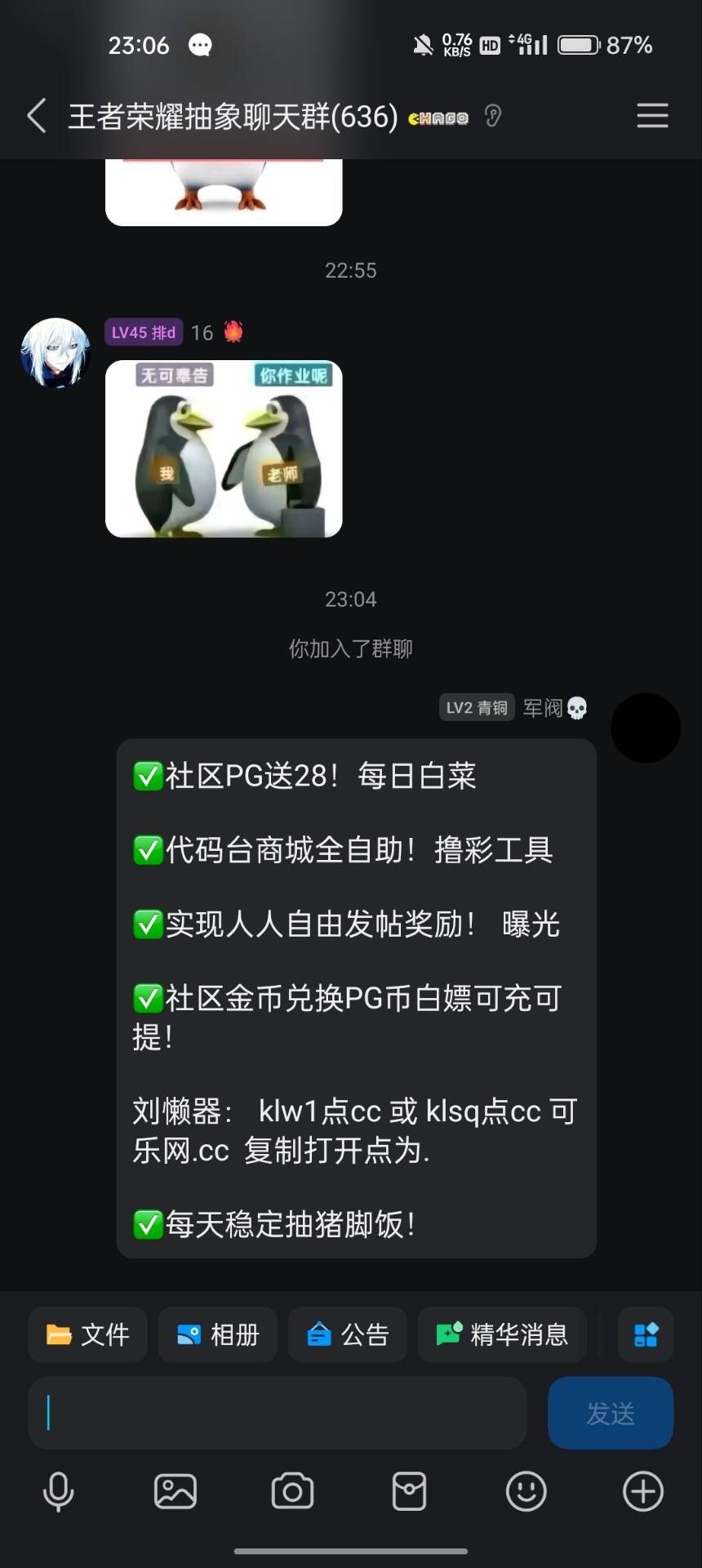Open the group chat menu
The image size is (702, 1568).
[x=652, y=116]
